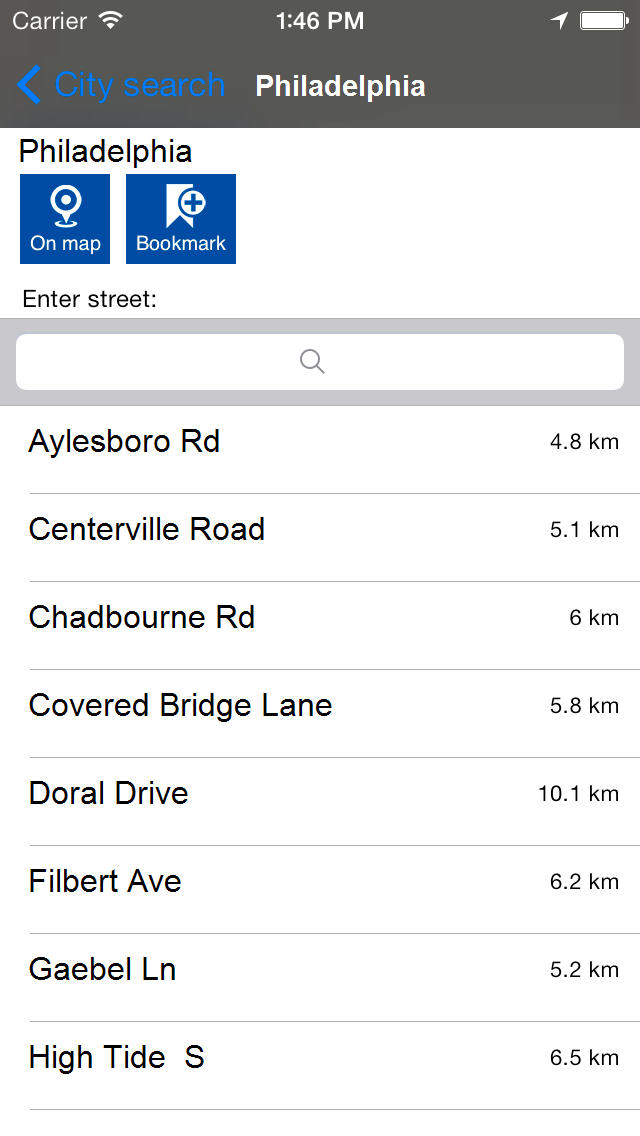
Task: Select Centerville Road
Action: pyautogui.click(x=320, y=538)
